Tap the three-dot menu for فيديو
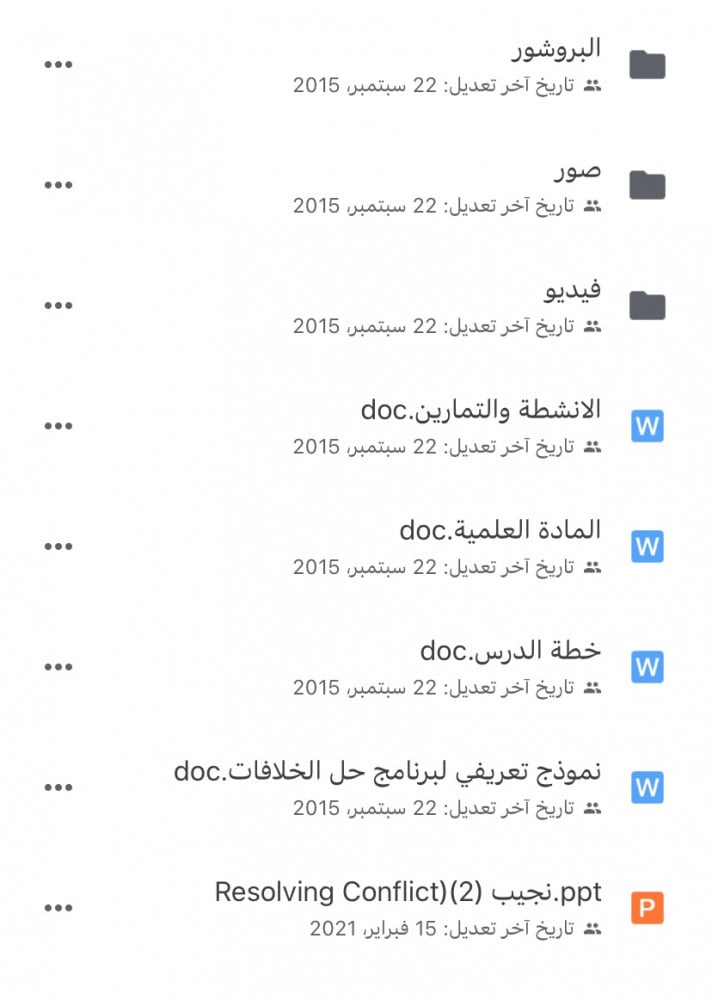The height and width of the screenshot is (1000, 712). point(59,305)
